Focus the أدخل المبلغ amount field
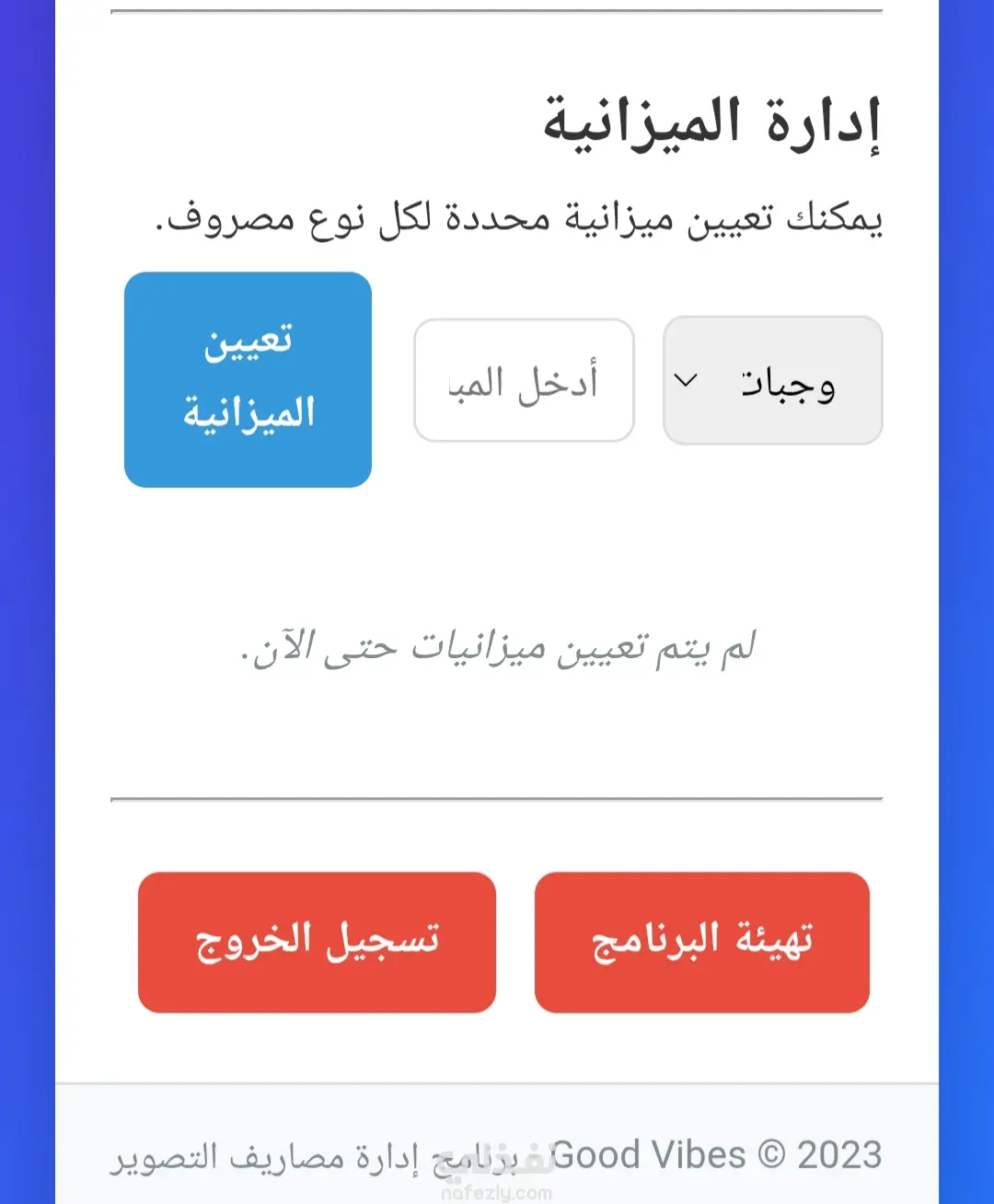 pos(524,381)
